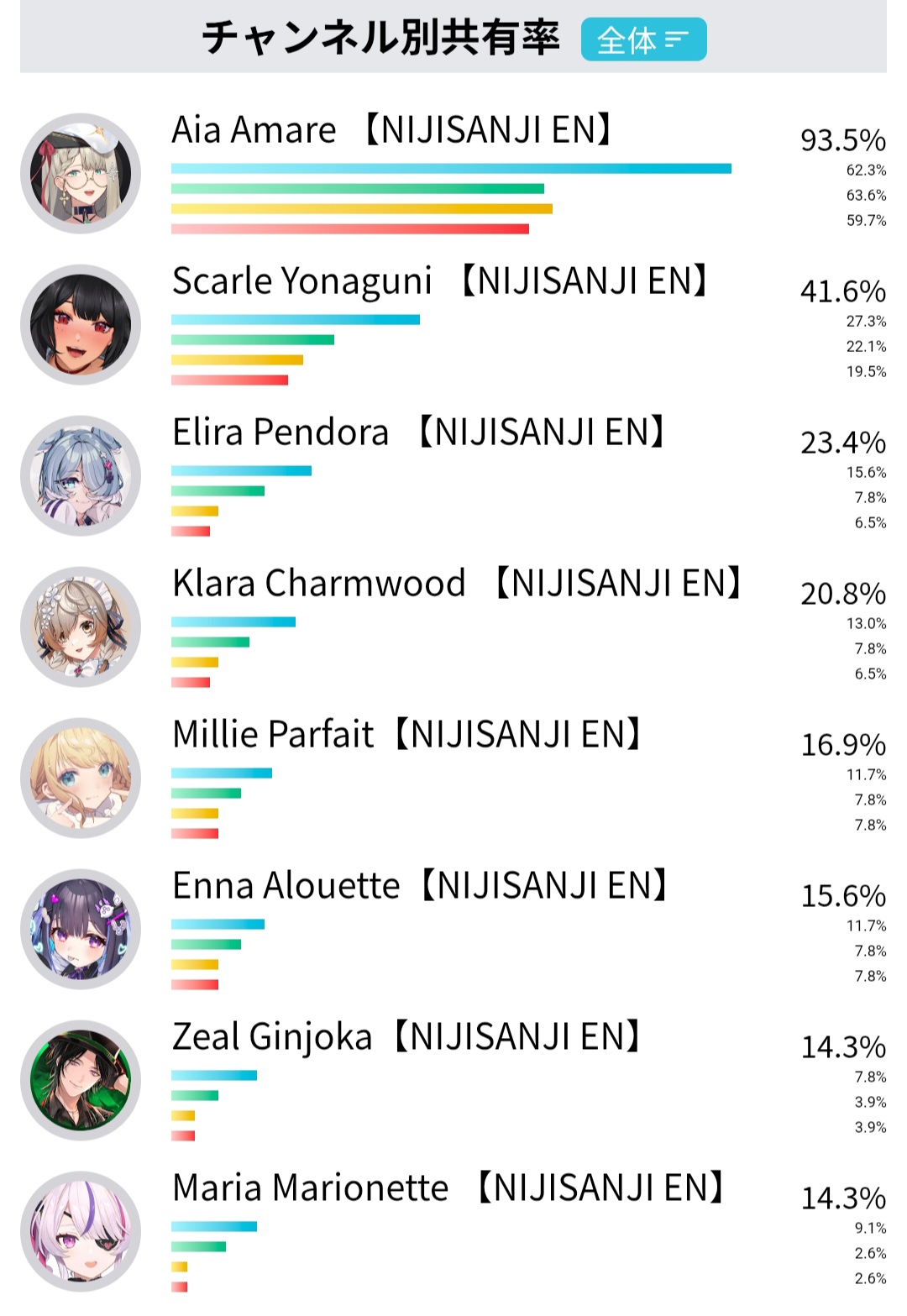
Task: View Maria Marionette's channel entry
Action: click(453, 1231)
